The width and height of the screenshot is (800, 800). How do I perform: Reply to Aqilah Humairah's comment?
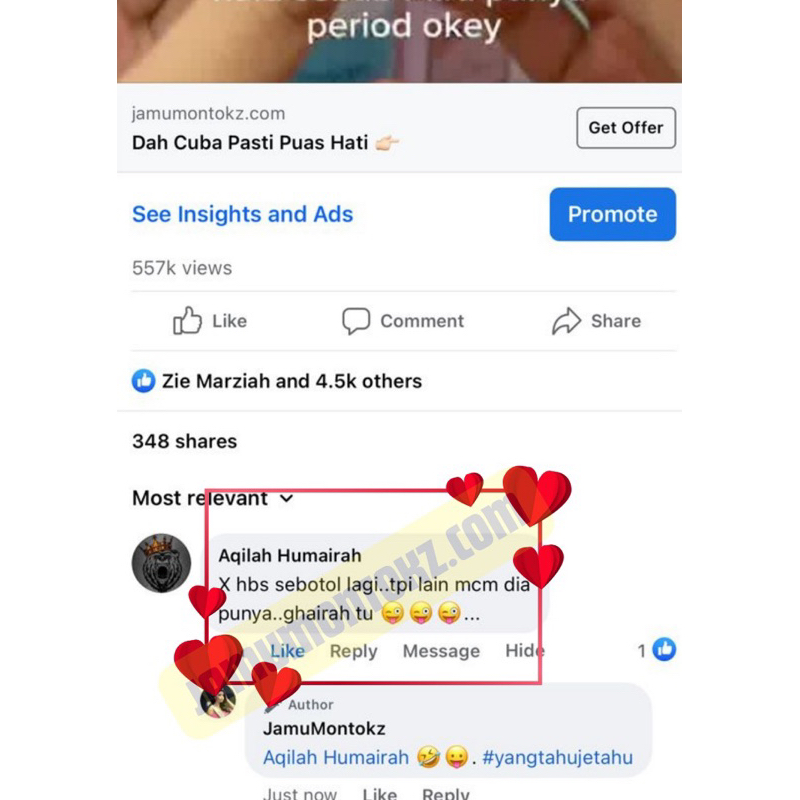(354, 651)
